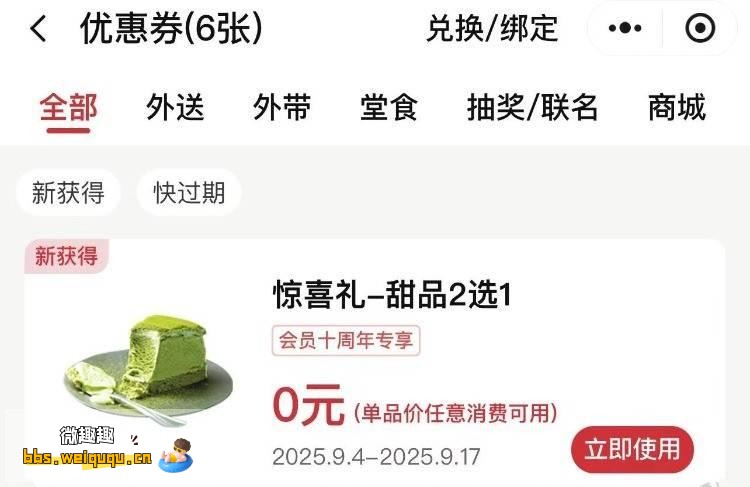Show 堂食 coupons
This screenshot has width=750, height=487.
point(389,108)
